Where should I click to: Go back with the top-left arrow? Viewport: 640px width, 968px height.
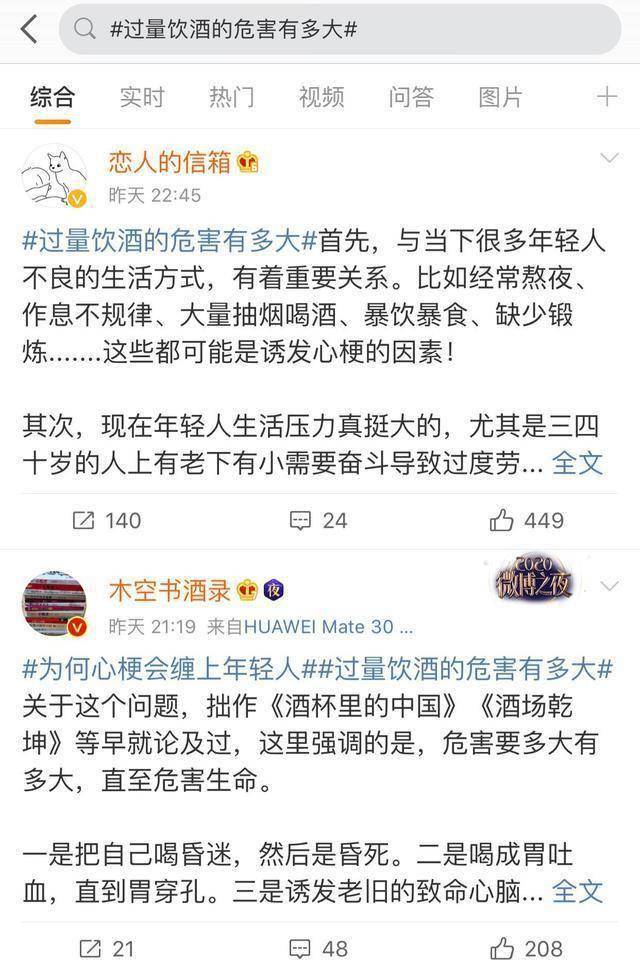28,30
